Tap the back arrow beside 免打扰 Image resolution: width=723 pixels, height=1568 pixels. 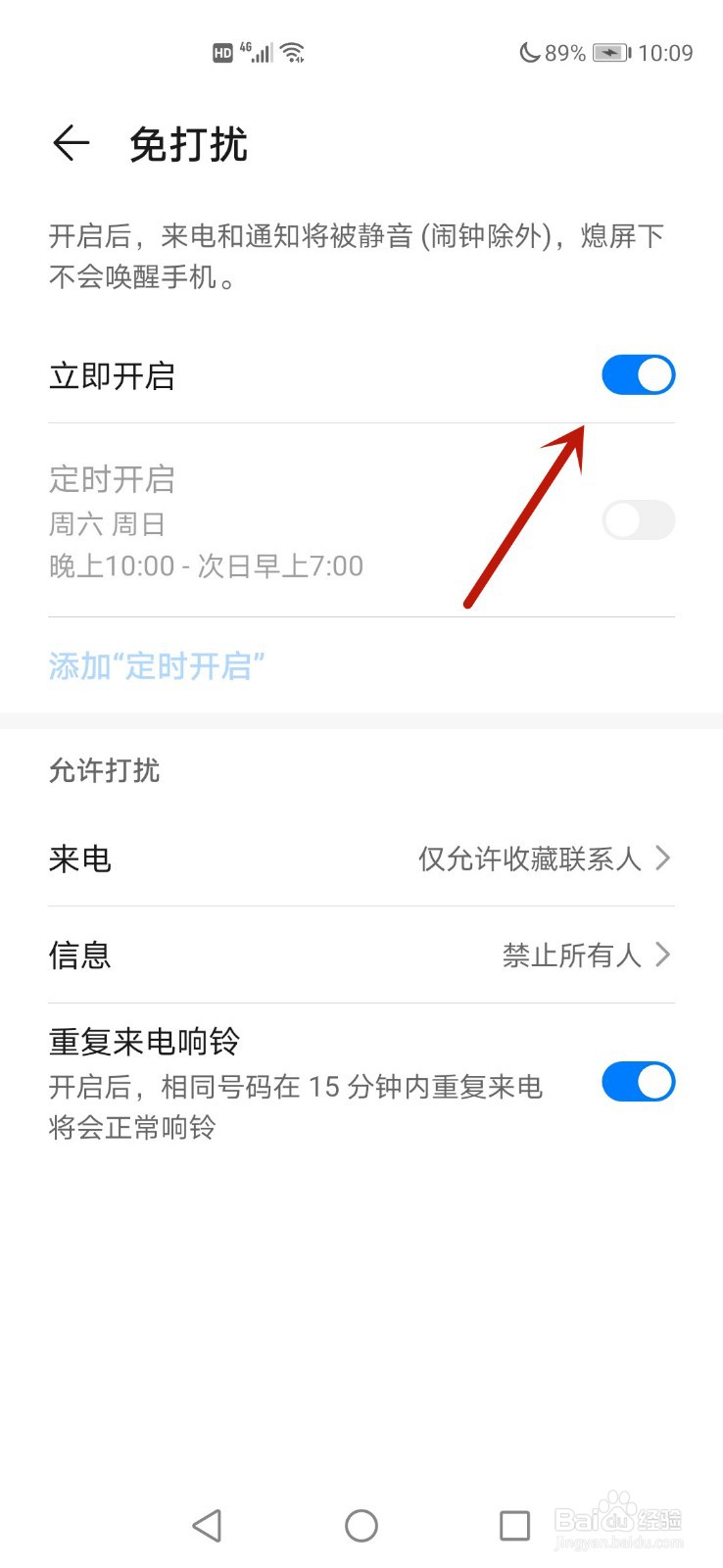pyautogui.click(x=71, y=143)
